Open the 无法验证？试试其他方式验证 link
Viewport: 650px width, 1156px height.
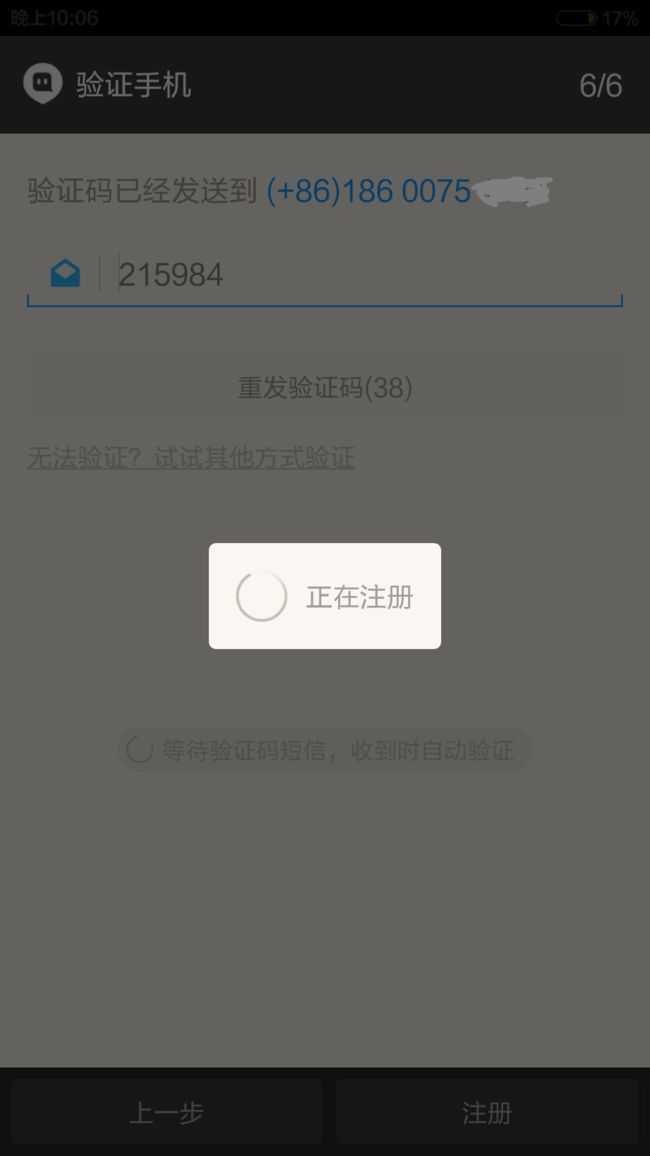point(191,458)
